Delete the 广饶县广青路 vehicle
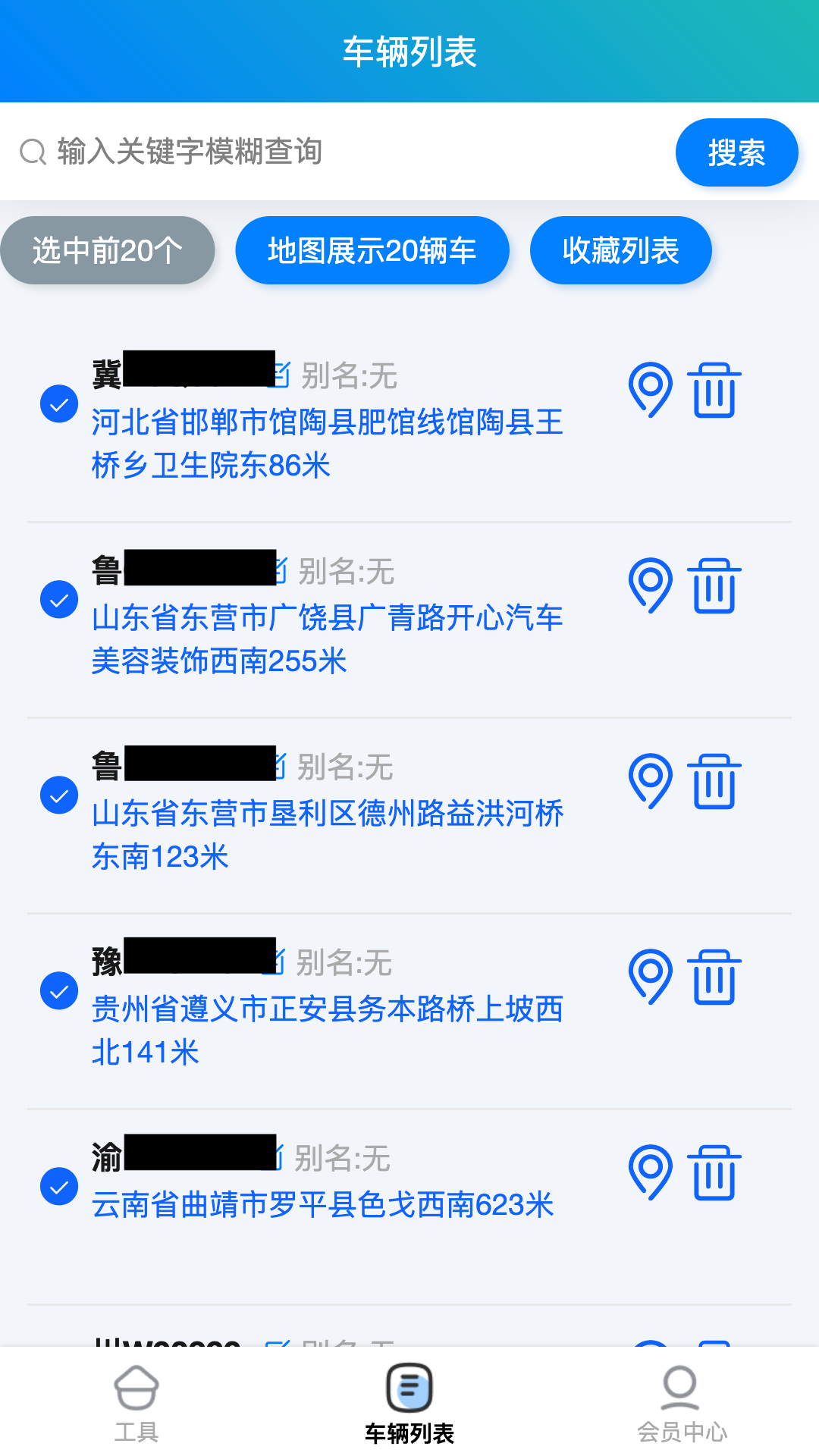Screen dimensions: 819x1456 tap(714, 585)
